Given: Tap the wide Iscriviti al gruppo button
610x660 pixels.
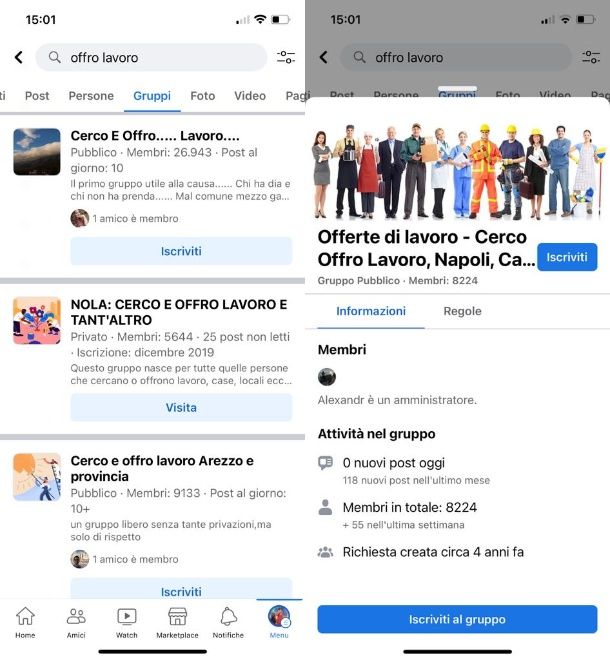Looking at the screenshot, I should click(x=457, y=619).
